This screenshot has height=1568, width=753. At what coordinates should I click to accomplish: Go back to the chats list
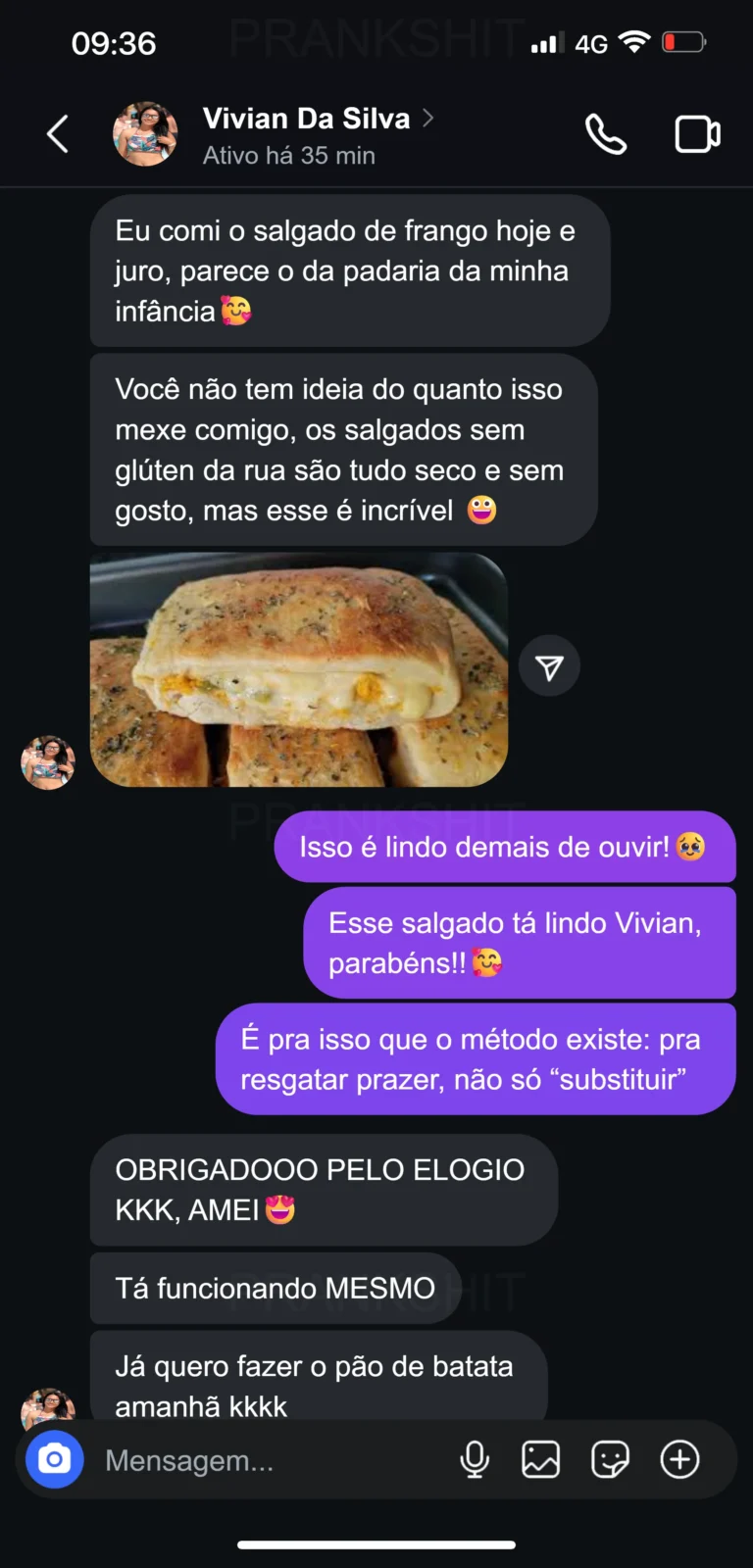coord(58,134)
